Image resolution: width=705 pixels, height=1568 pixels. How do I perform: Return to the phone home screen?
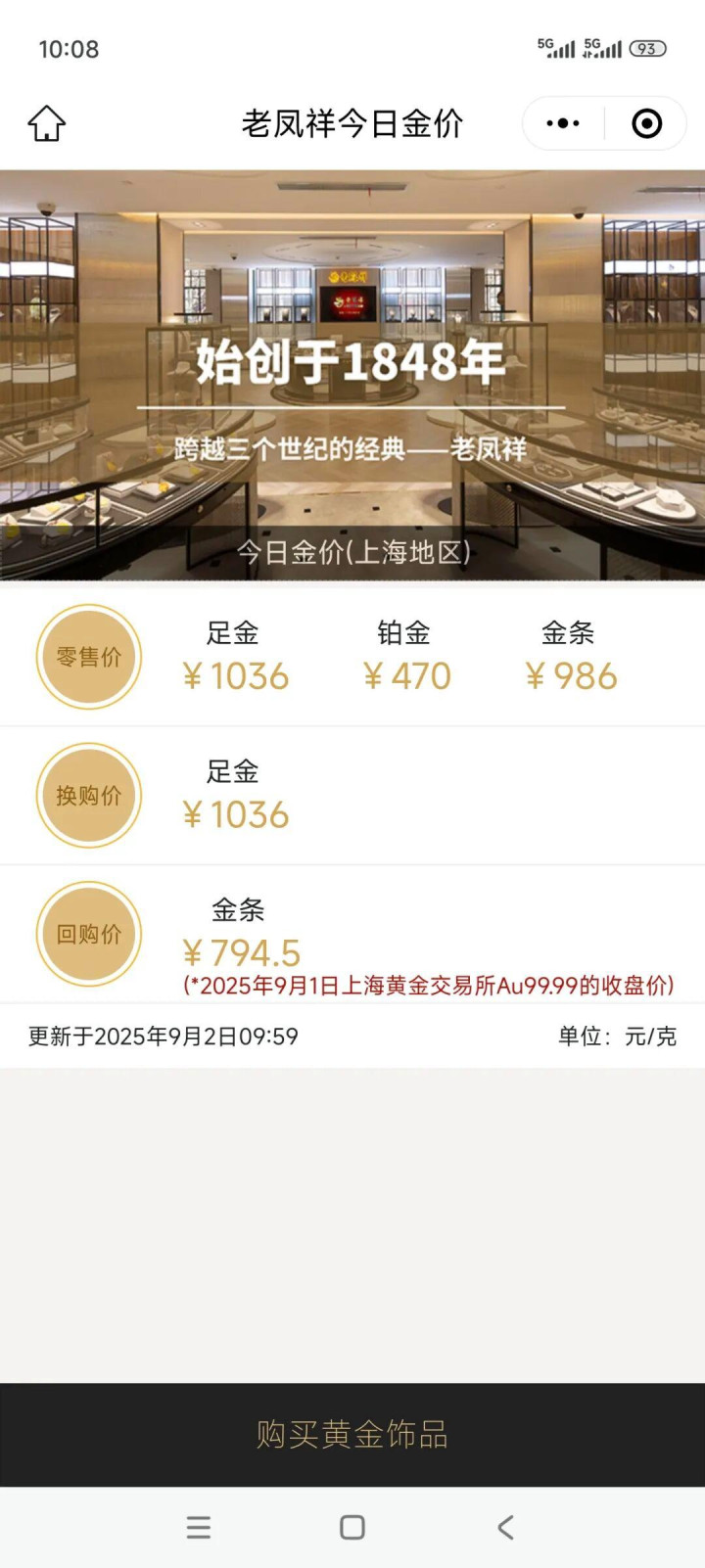click(352, 1527)
